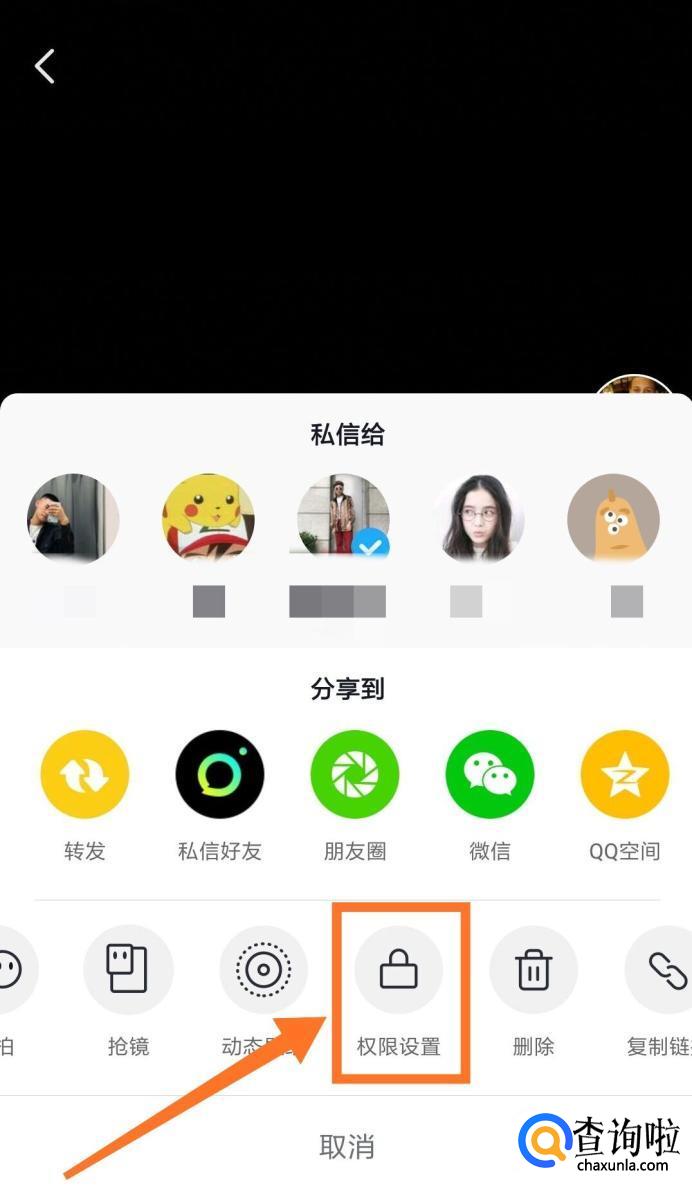
Task: Share to QQ空间
Action: point(625,775)
